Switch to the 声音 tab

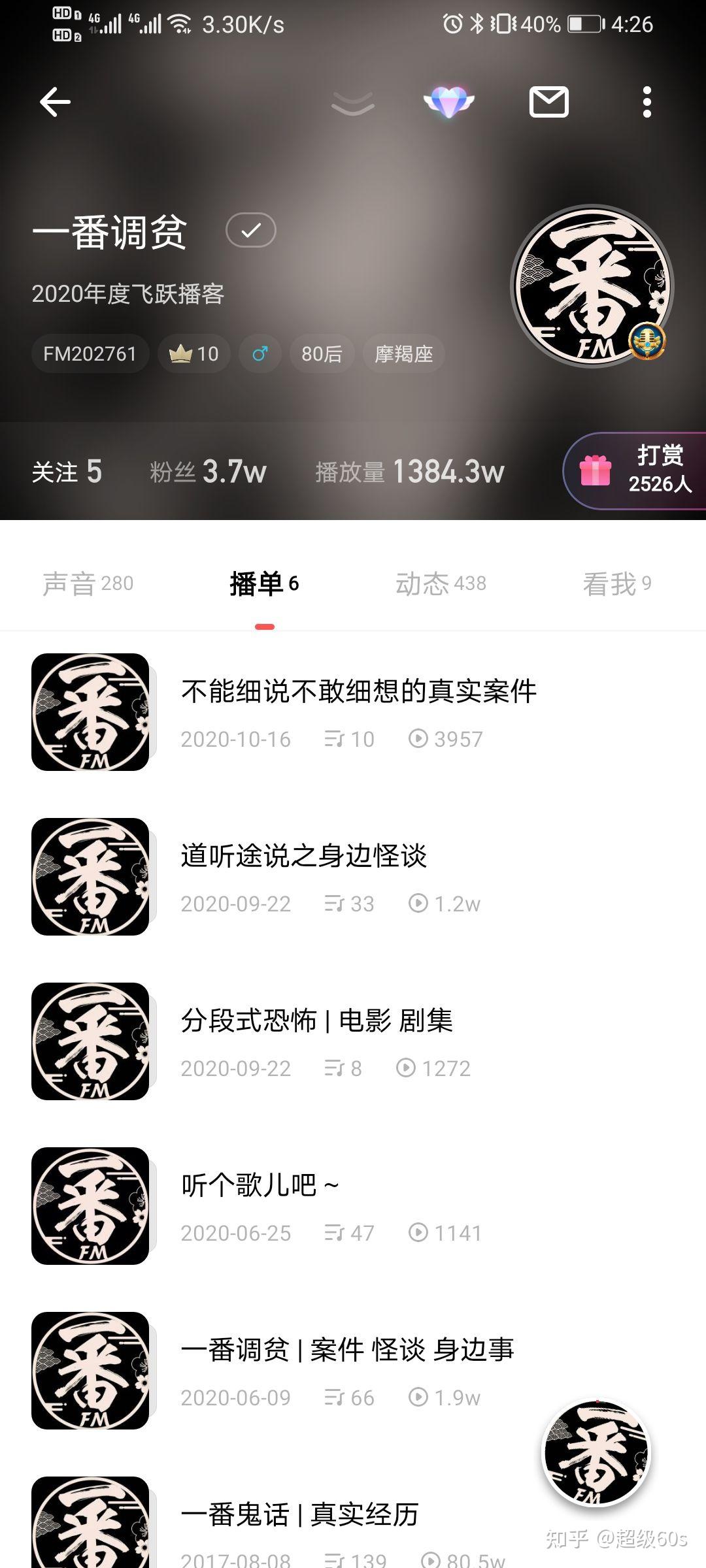click(88, 583)
